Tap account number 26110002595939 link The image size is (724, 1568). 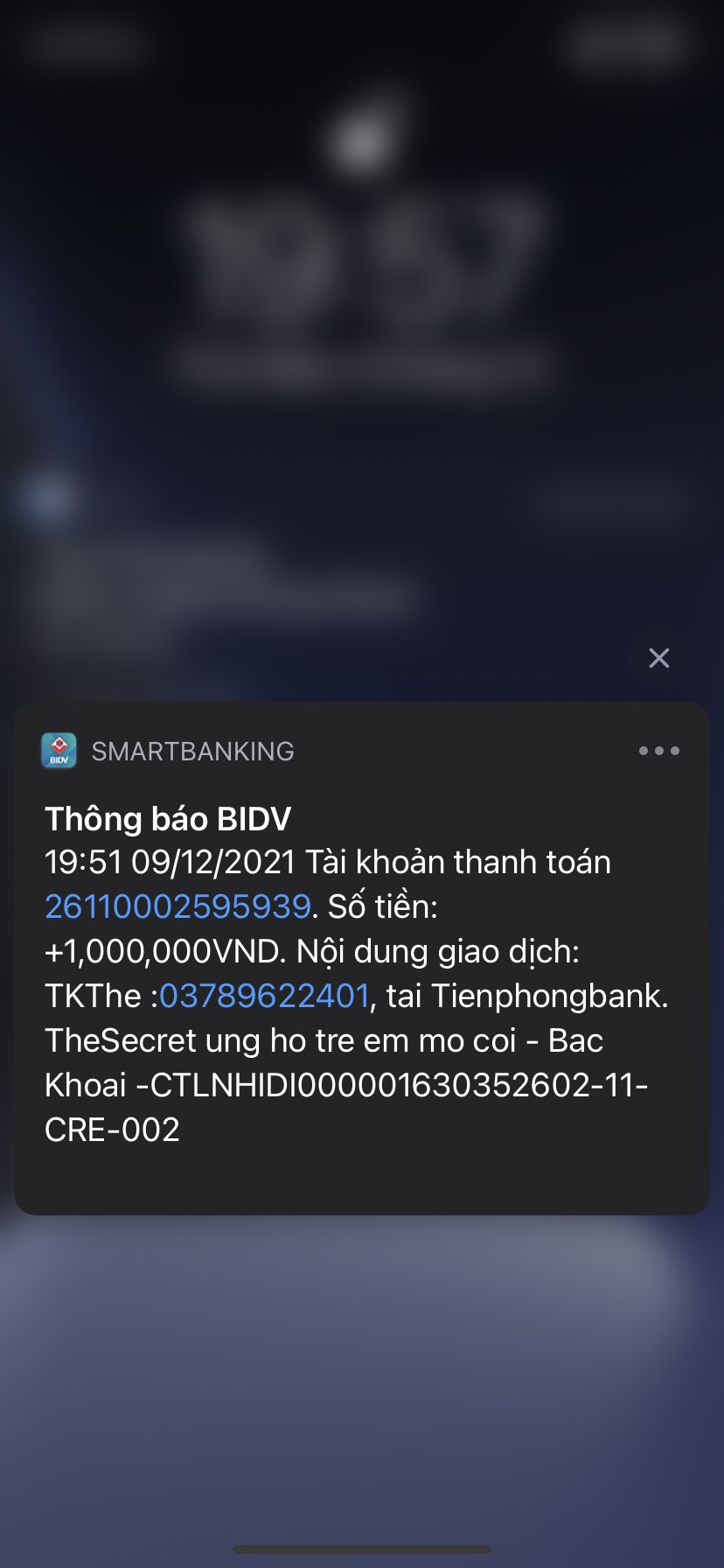pos(178,906)
